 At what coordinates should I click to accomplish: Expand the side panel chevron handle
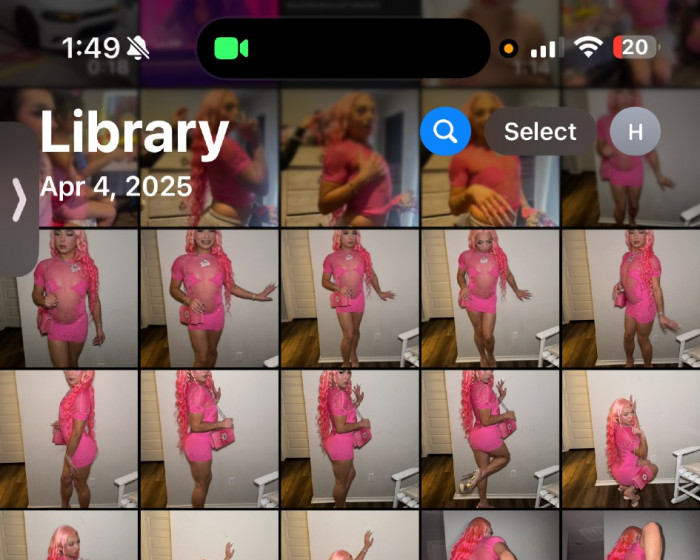click(18, 200)
